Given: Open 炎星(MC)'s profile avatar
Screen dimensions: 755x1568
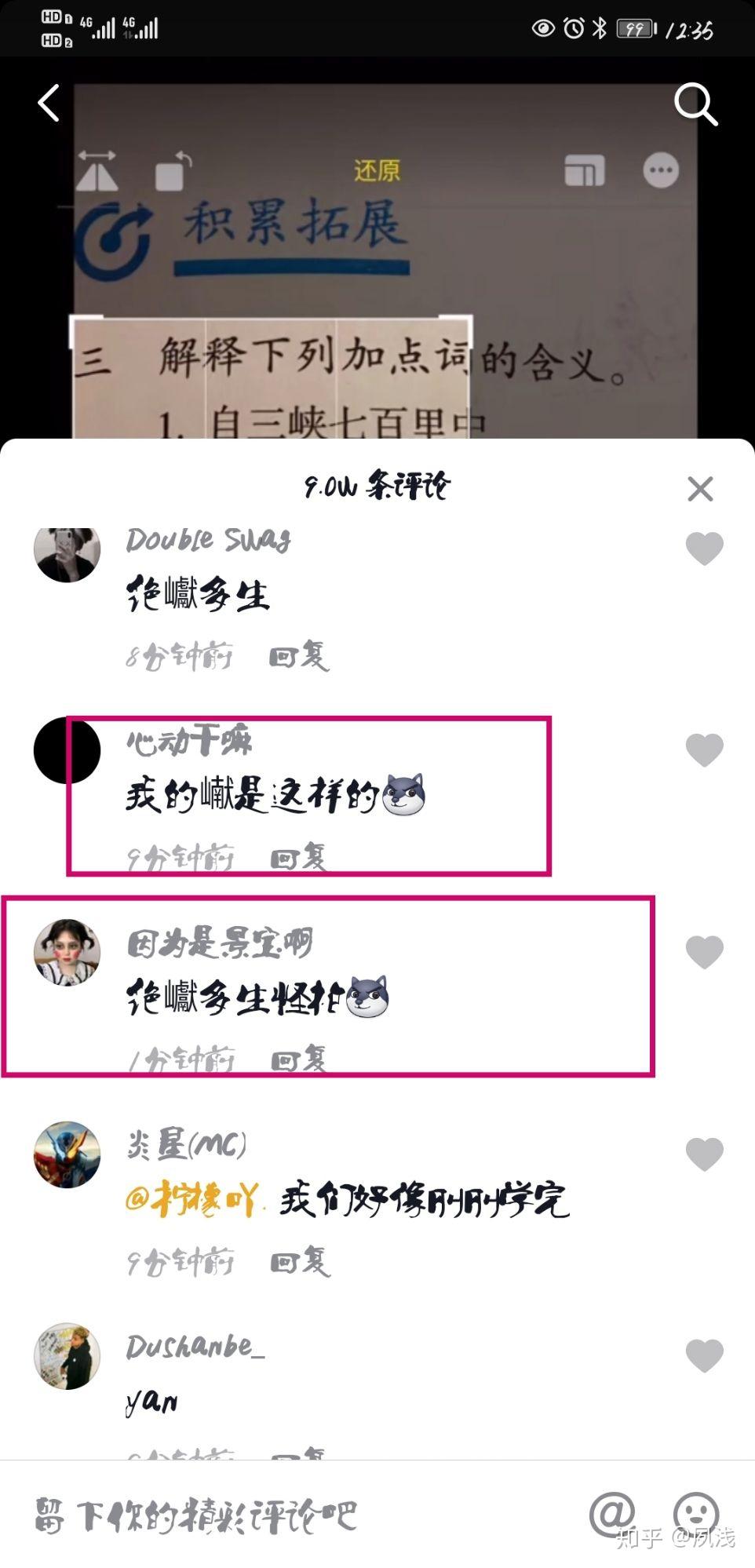Looking at the screenshot, I should pyautogui.click(x=67, y=1154).
